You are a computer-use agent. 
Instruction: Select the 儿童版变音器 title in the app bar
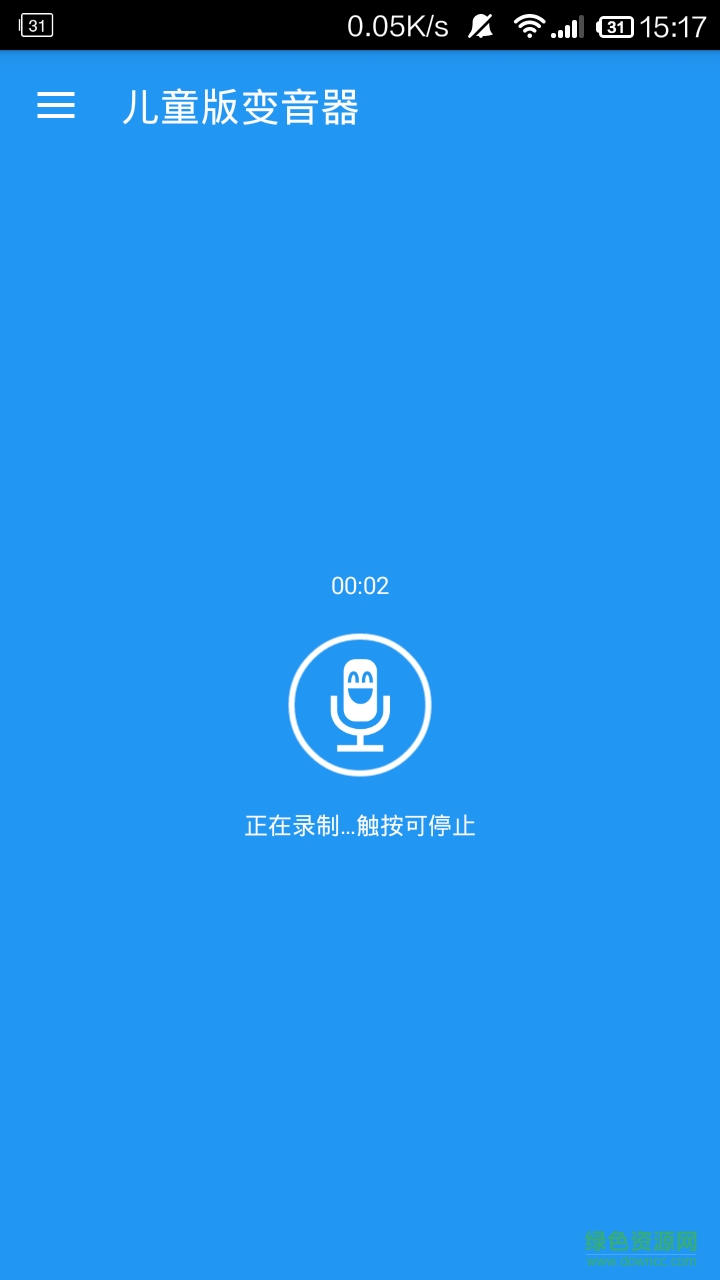241,109
